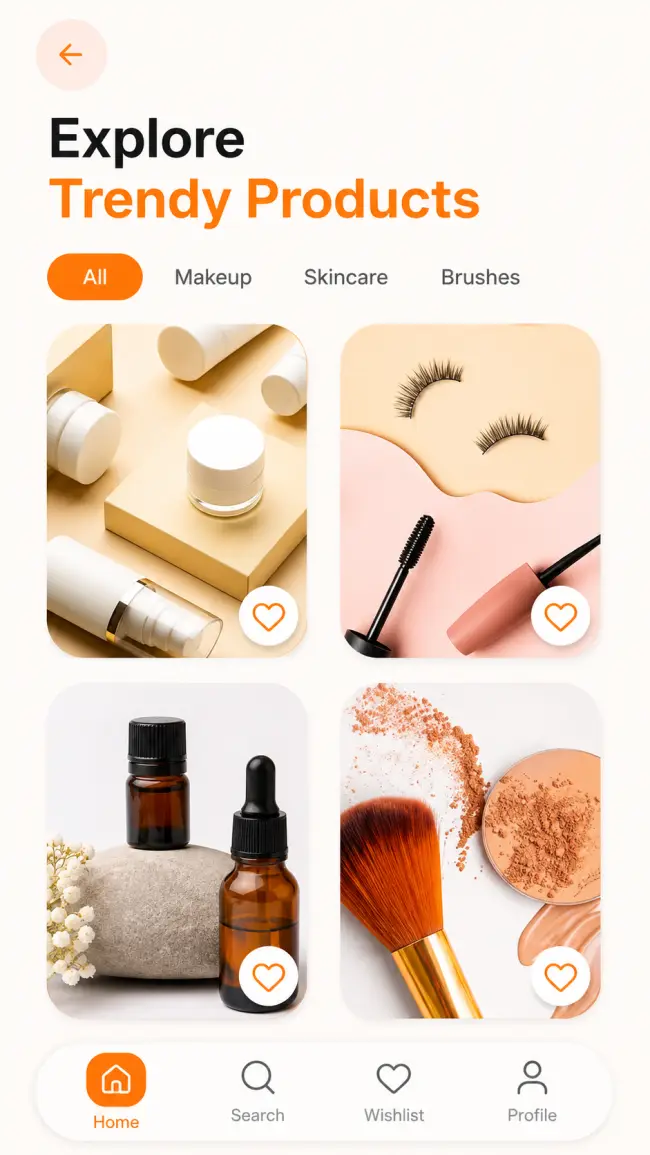This screenshot has width=650, height=1155.
Task: Switch to the Brushes filter
Action: click(x=480, y=277)
